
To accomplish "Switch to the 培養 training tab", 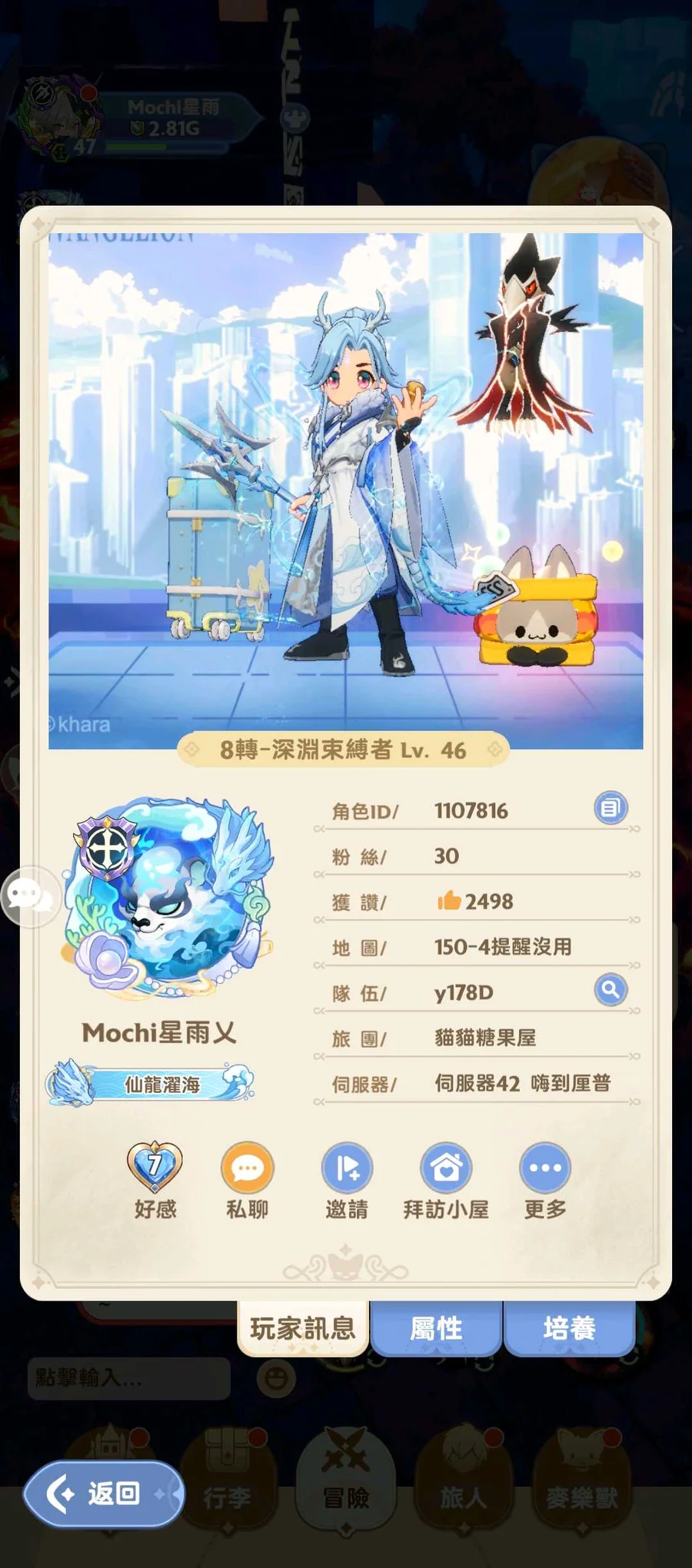I will pos(569,1328).
